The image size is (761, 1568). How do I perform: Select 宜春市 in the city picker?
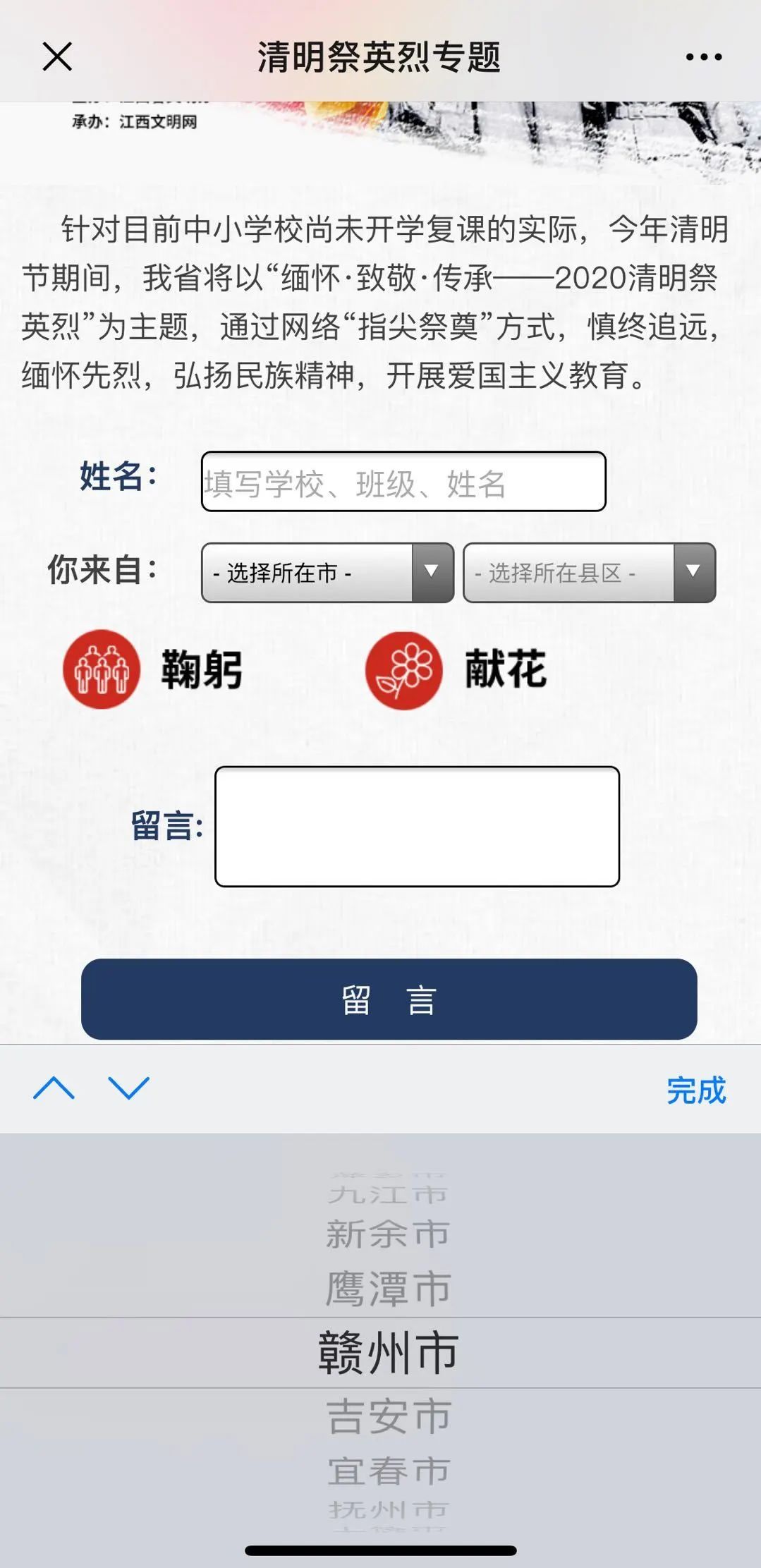pos(388,1471)
